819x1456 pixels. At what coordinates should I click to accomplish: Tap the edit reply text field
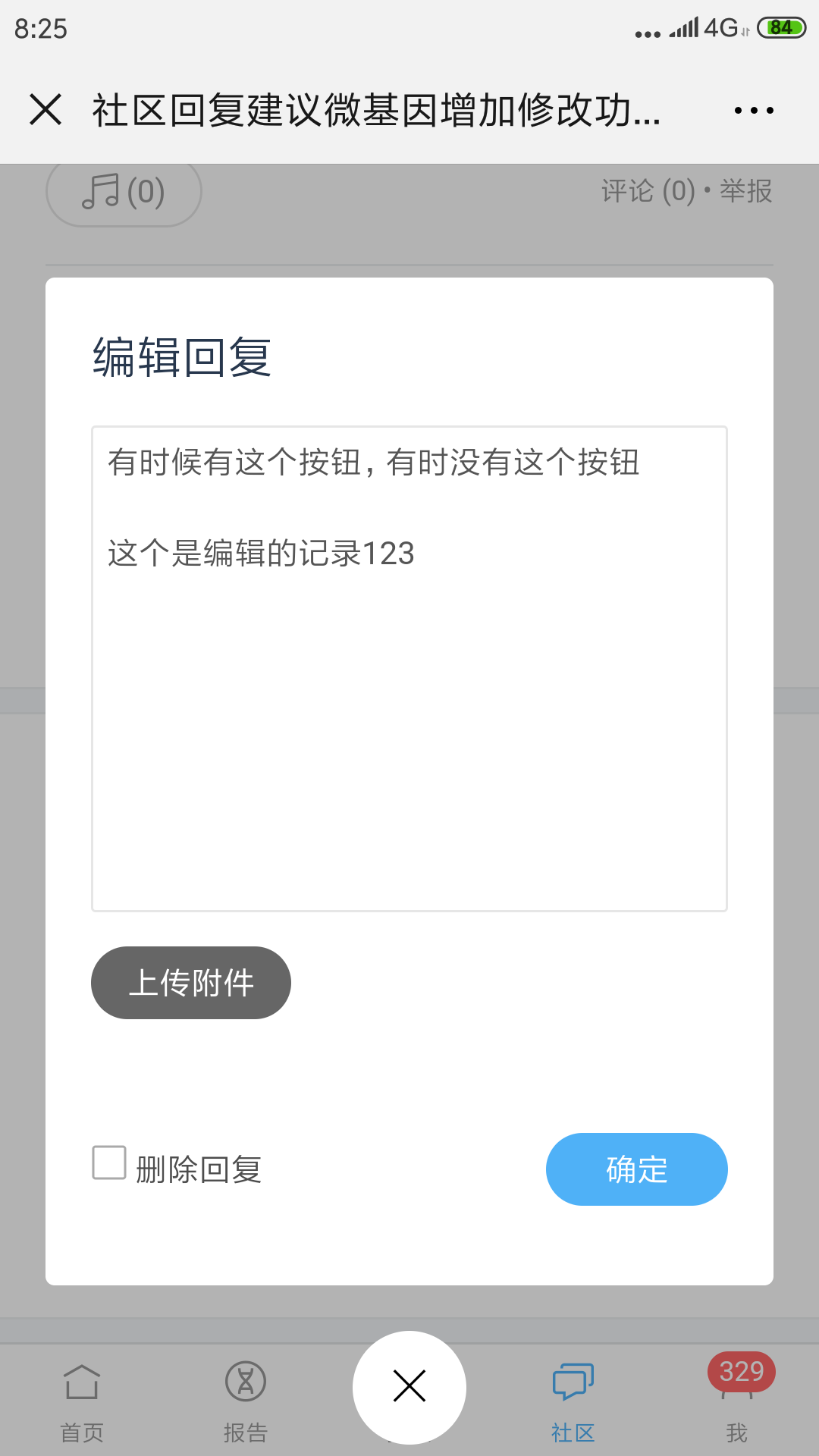pyautogui.click(x=409, y=669)
